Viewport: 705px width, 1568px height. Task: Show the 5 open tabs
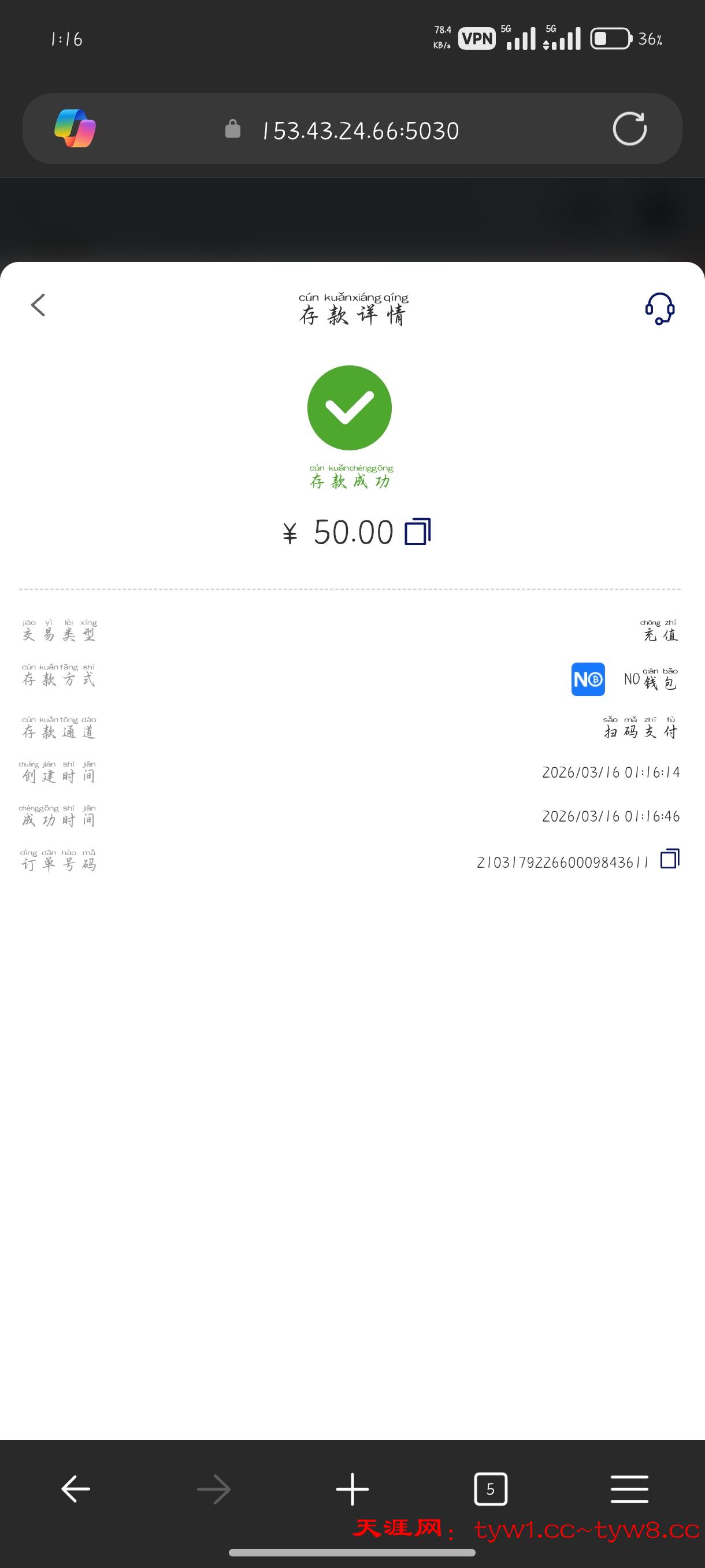point(490,1489)
